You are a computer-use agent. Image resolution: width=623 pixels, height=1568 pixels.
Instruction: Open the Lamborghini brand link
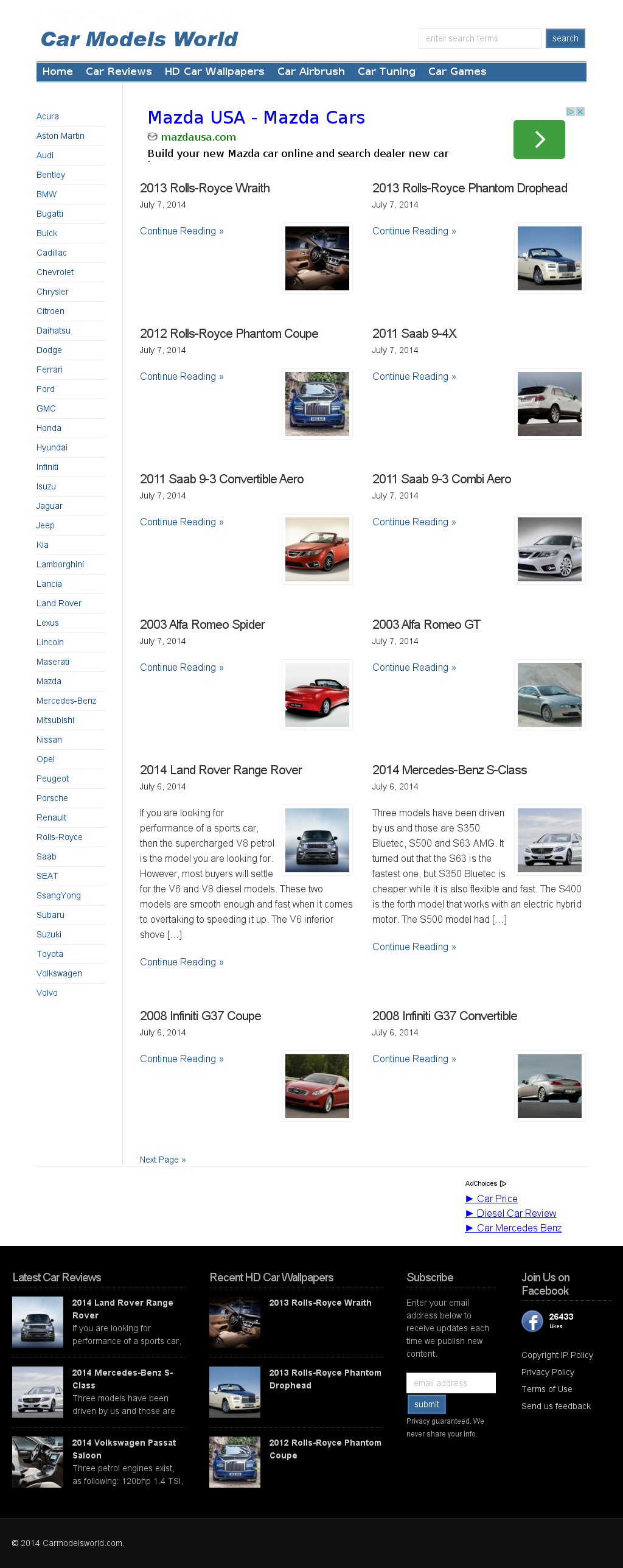pos(60,564)
